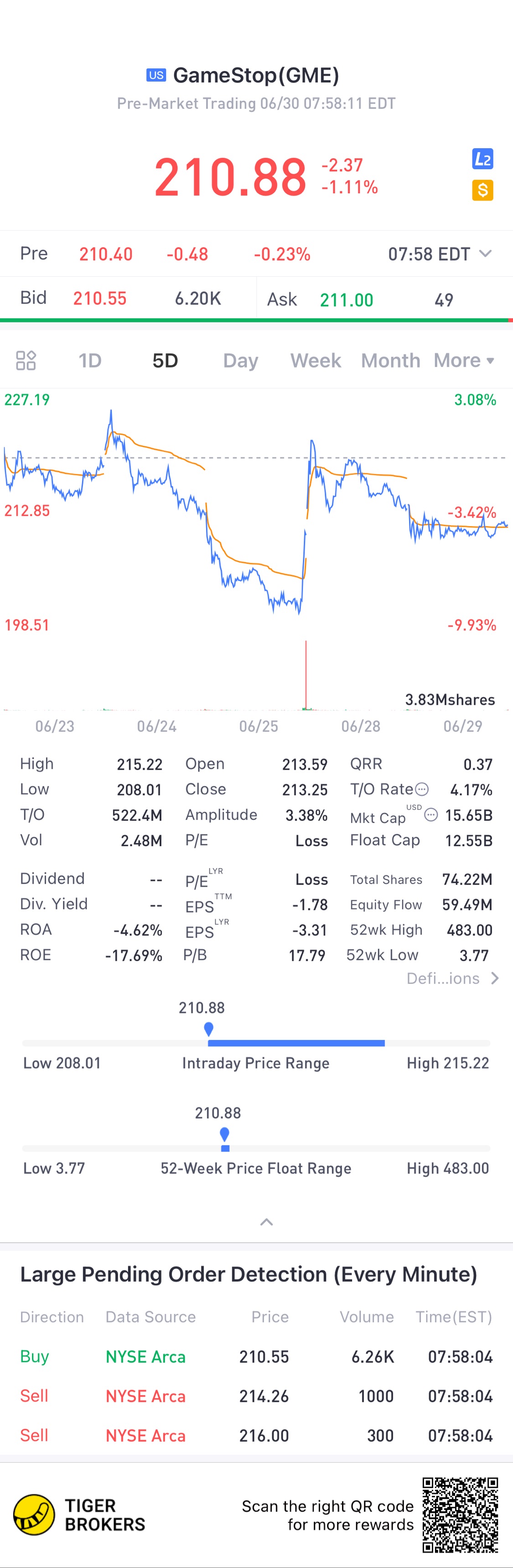Switch to the Week chart
Screen dimensions: 513x1568
point(315,360)
